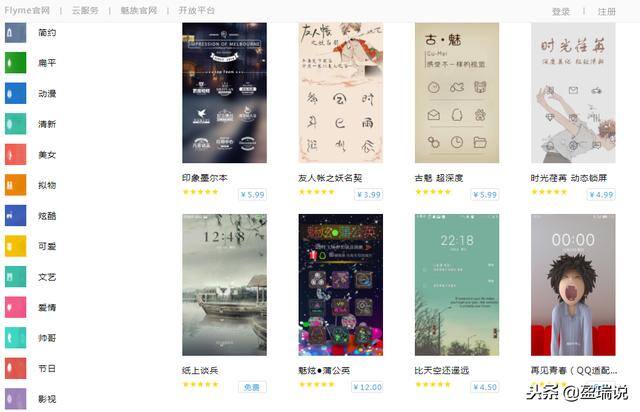This screenshot has width=640, height=412.
Task: Open the 可爱 category
Action: pos(47,246)
